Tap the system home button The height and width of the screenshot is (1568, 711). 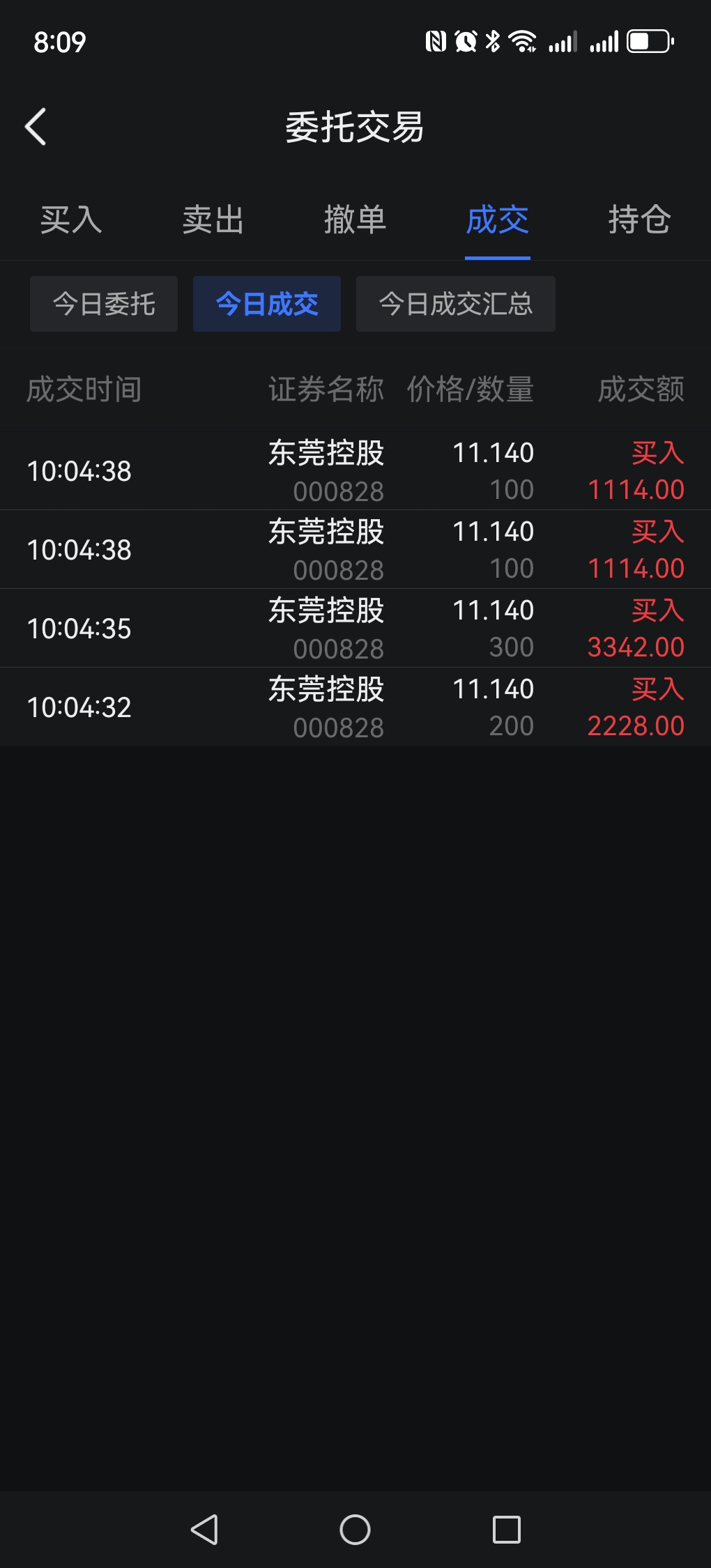click(x=355, y=1530)
